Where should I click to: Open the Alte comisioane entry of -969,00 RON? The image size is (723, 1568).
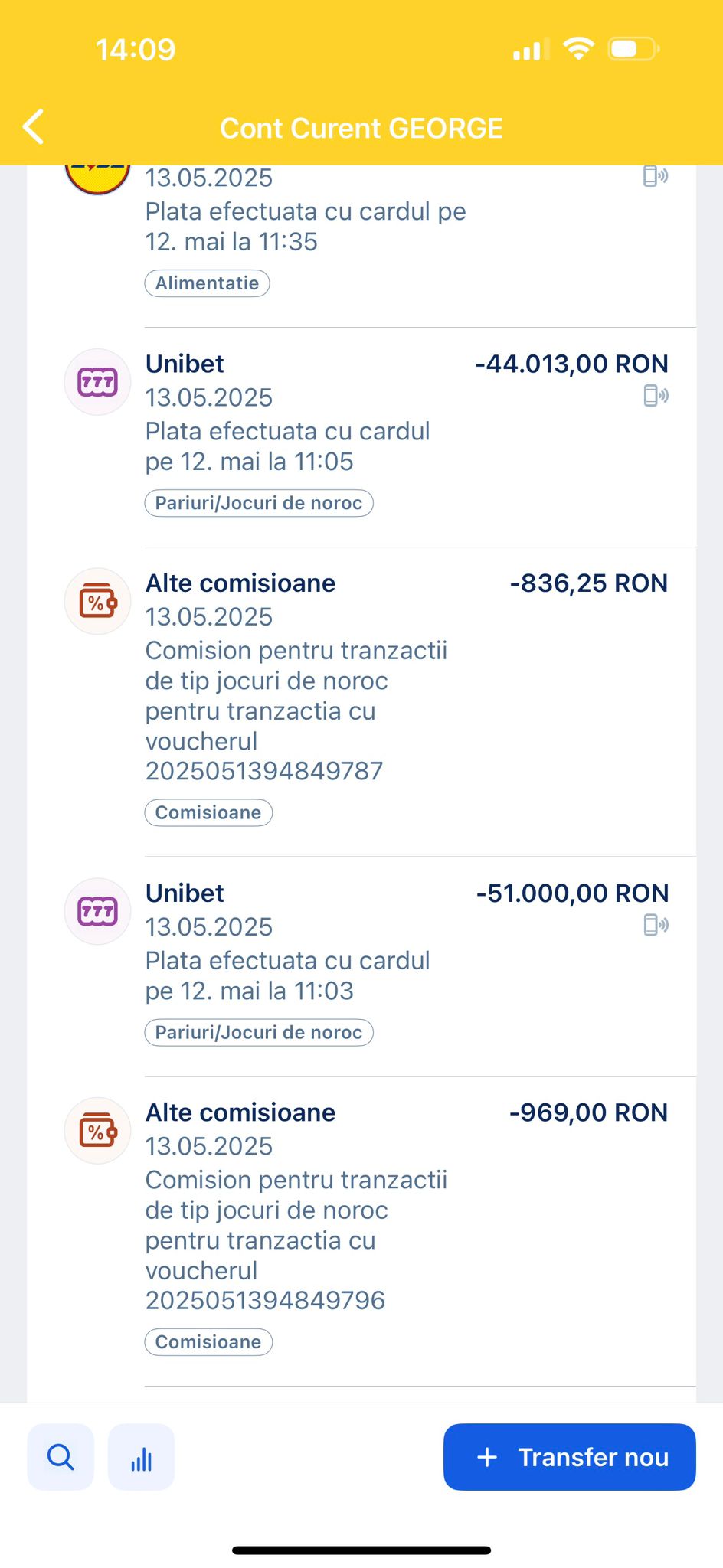coord(361,1231)
